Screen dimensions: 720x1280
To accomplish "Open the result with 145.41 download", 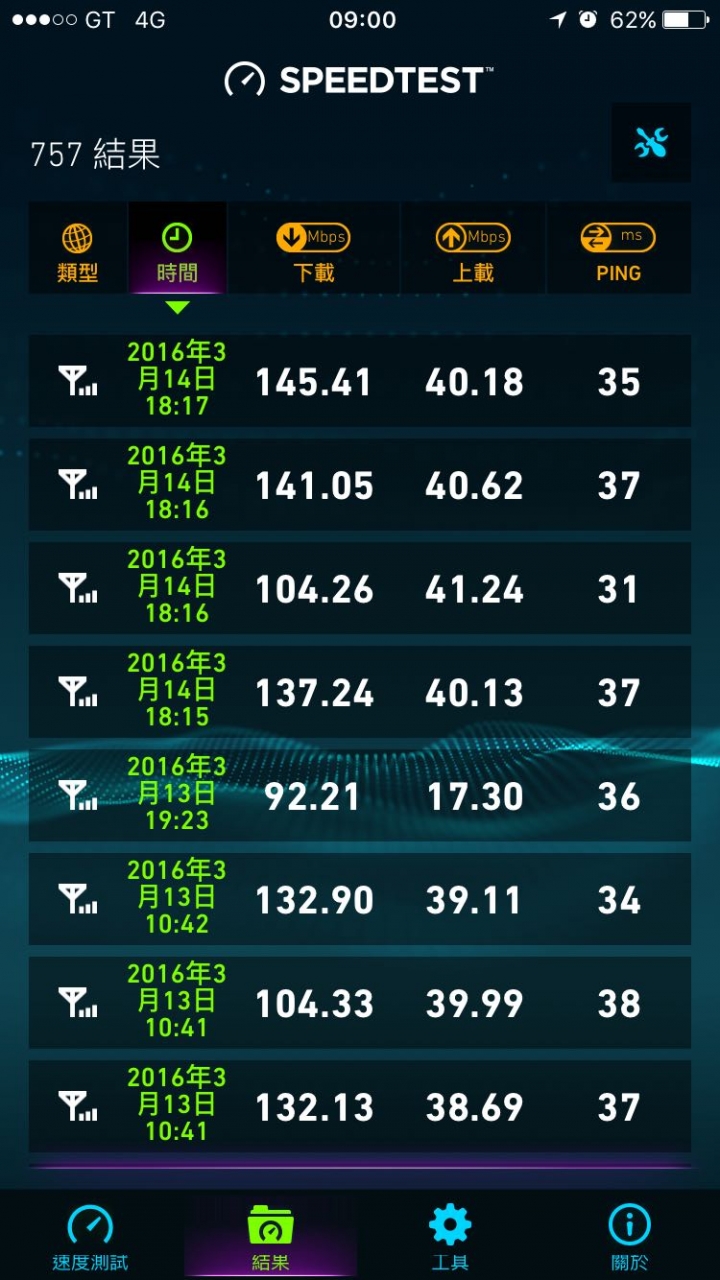I will pos(359,381).
